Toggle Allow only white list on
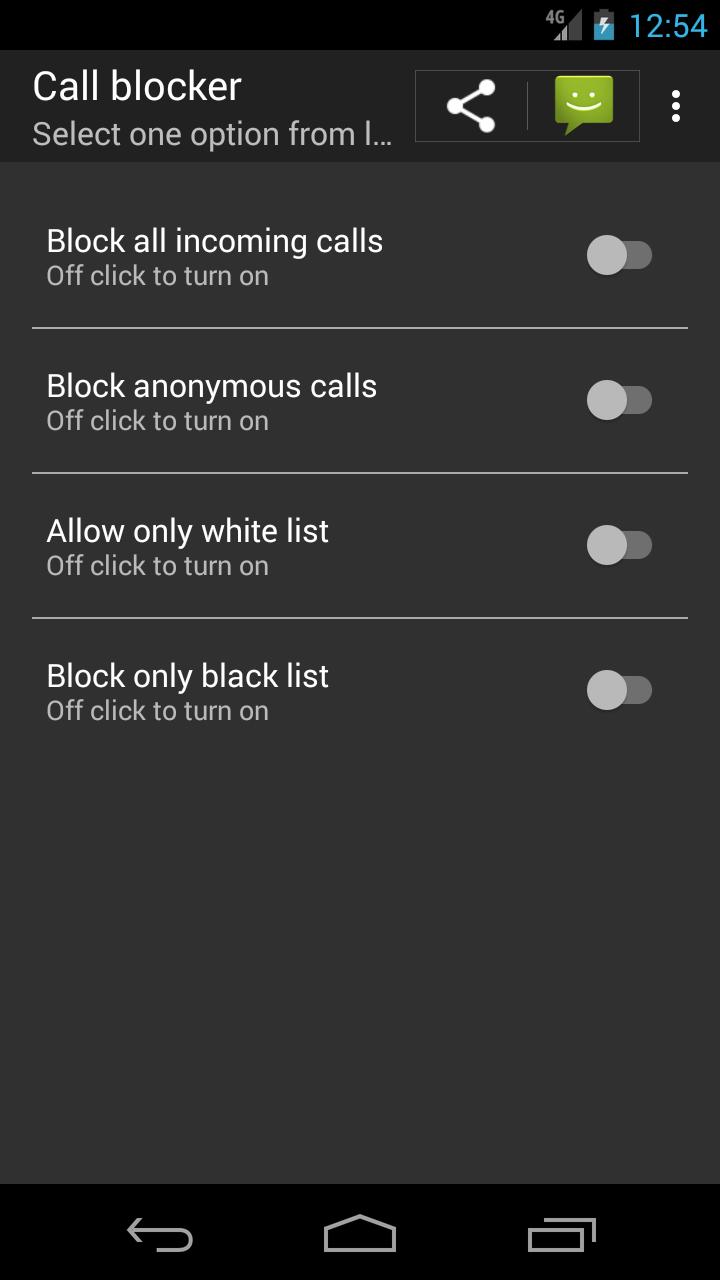This screenshot has height=1280, width=720. pos(619,546)
